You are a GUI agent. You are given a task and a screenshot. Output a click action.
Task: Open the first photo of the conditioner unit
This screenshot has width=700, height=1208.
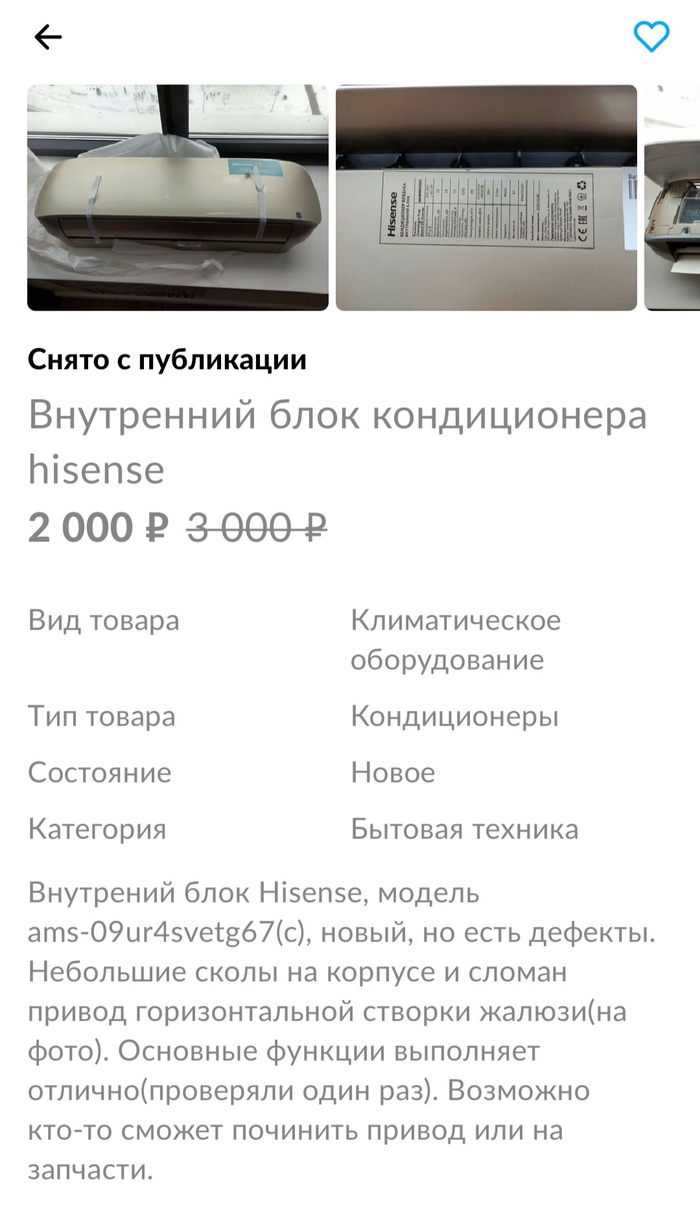pos(177,198)
